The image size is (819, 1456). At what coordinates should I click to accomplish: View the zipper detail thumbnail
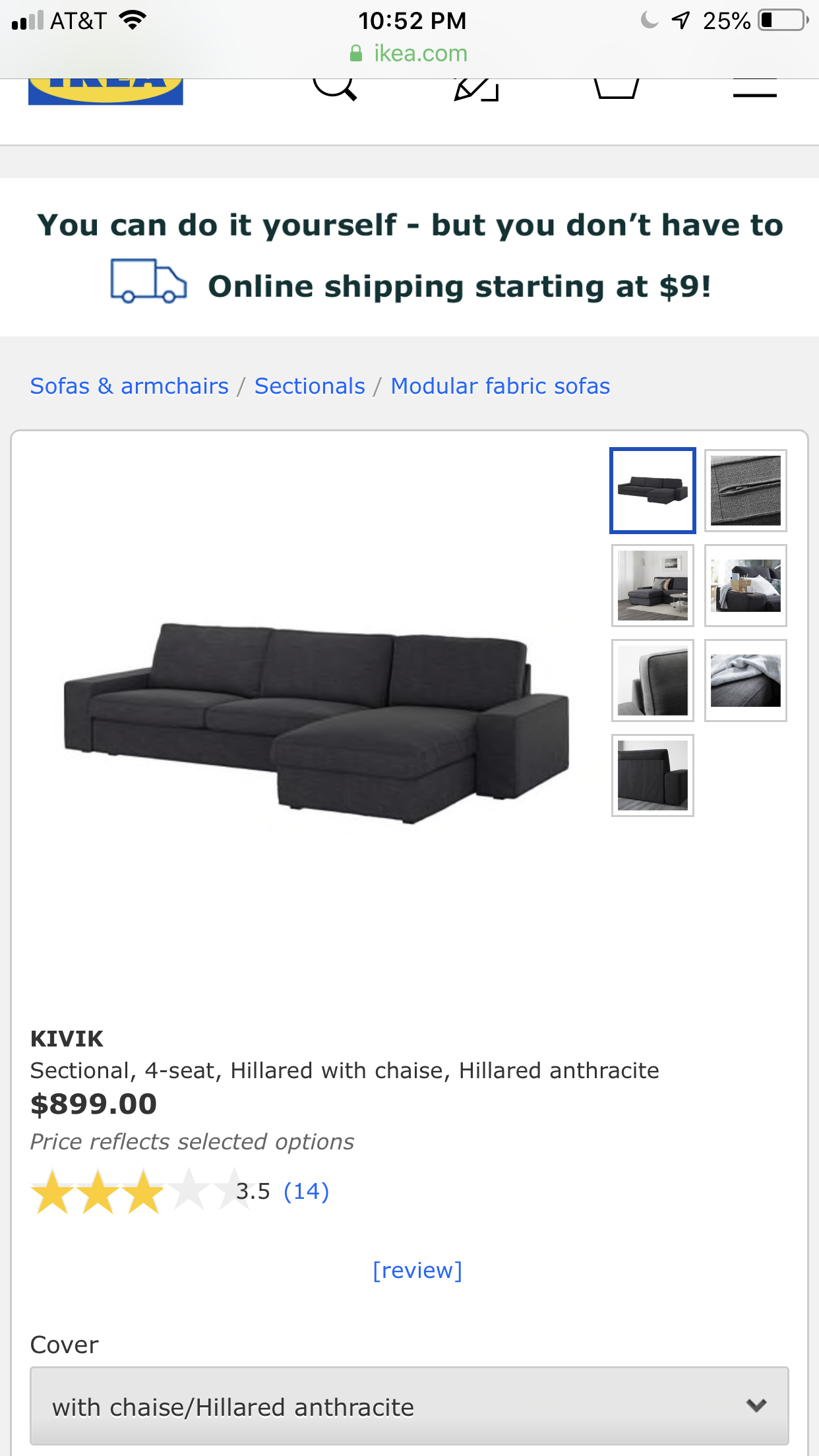[x=745, y=491]
